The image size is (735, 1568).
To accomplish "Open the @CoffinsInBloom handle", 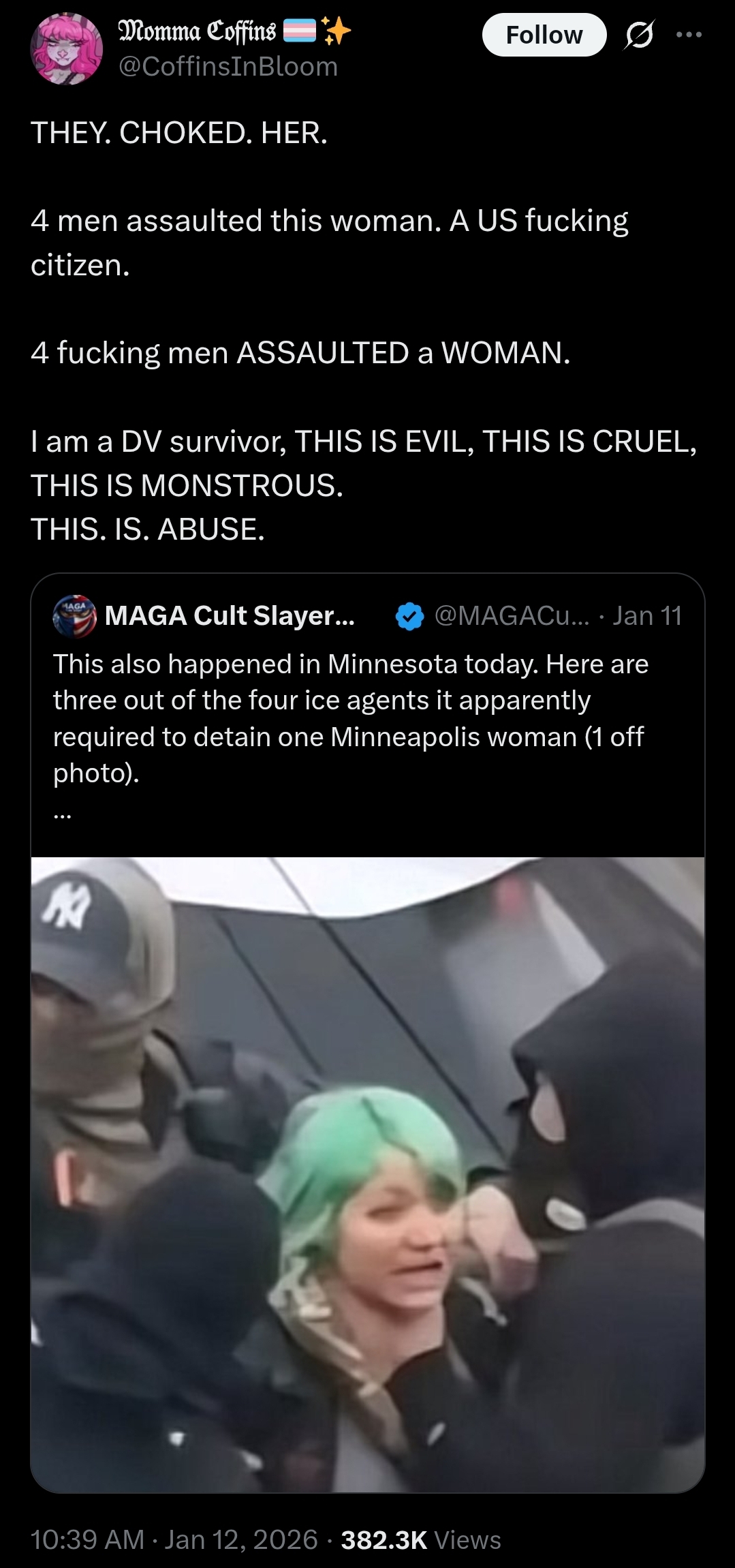I will pyautogui.click(x=228, y=67).
